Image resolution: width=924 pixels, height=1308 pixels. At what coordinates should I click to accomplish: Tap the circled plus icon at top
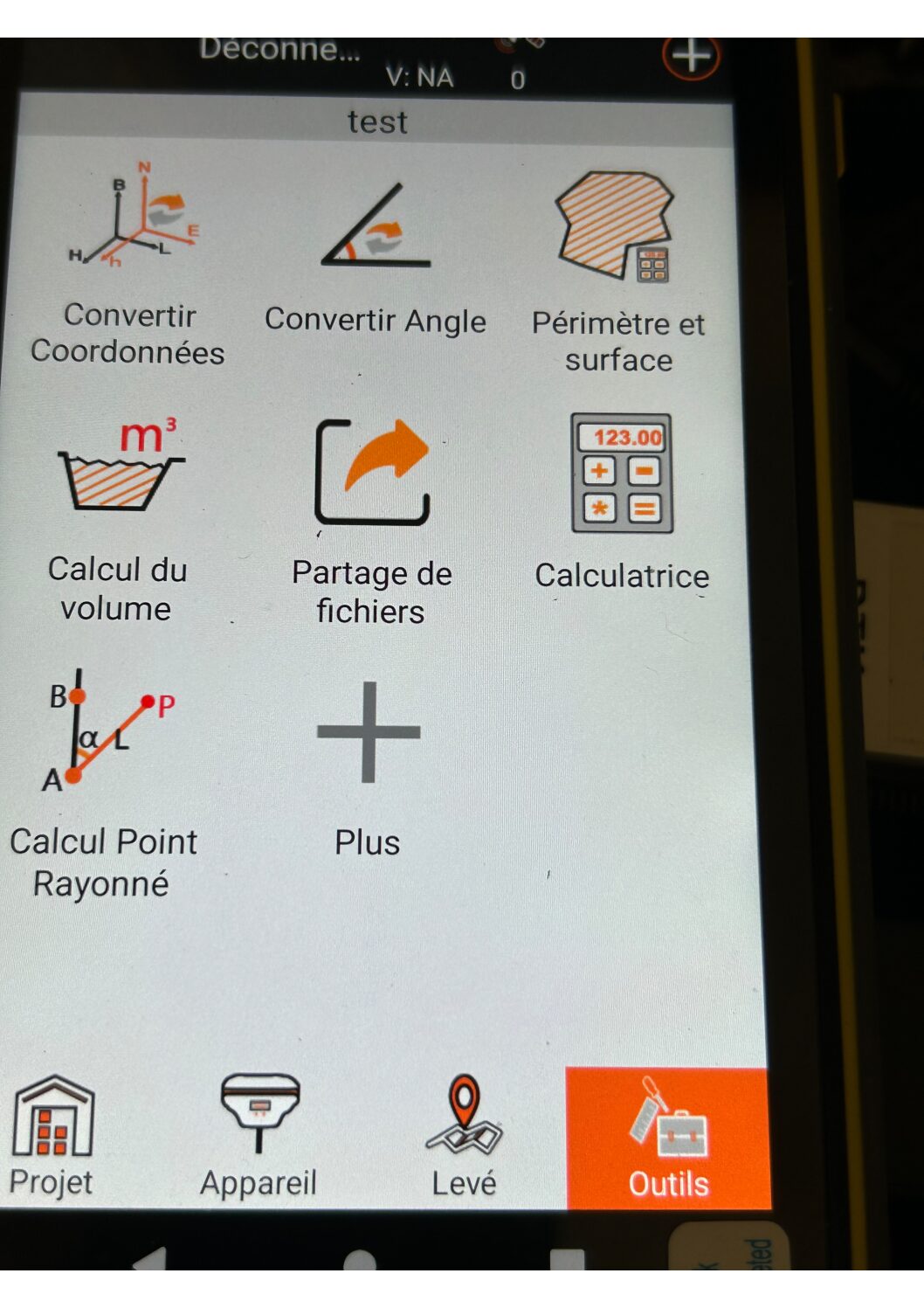tap(690, 58)
